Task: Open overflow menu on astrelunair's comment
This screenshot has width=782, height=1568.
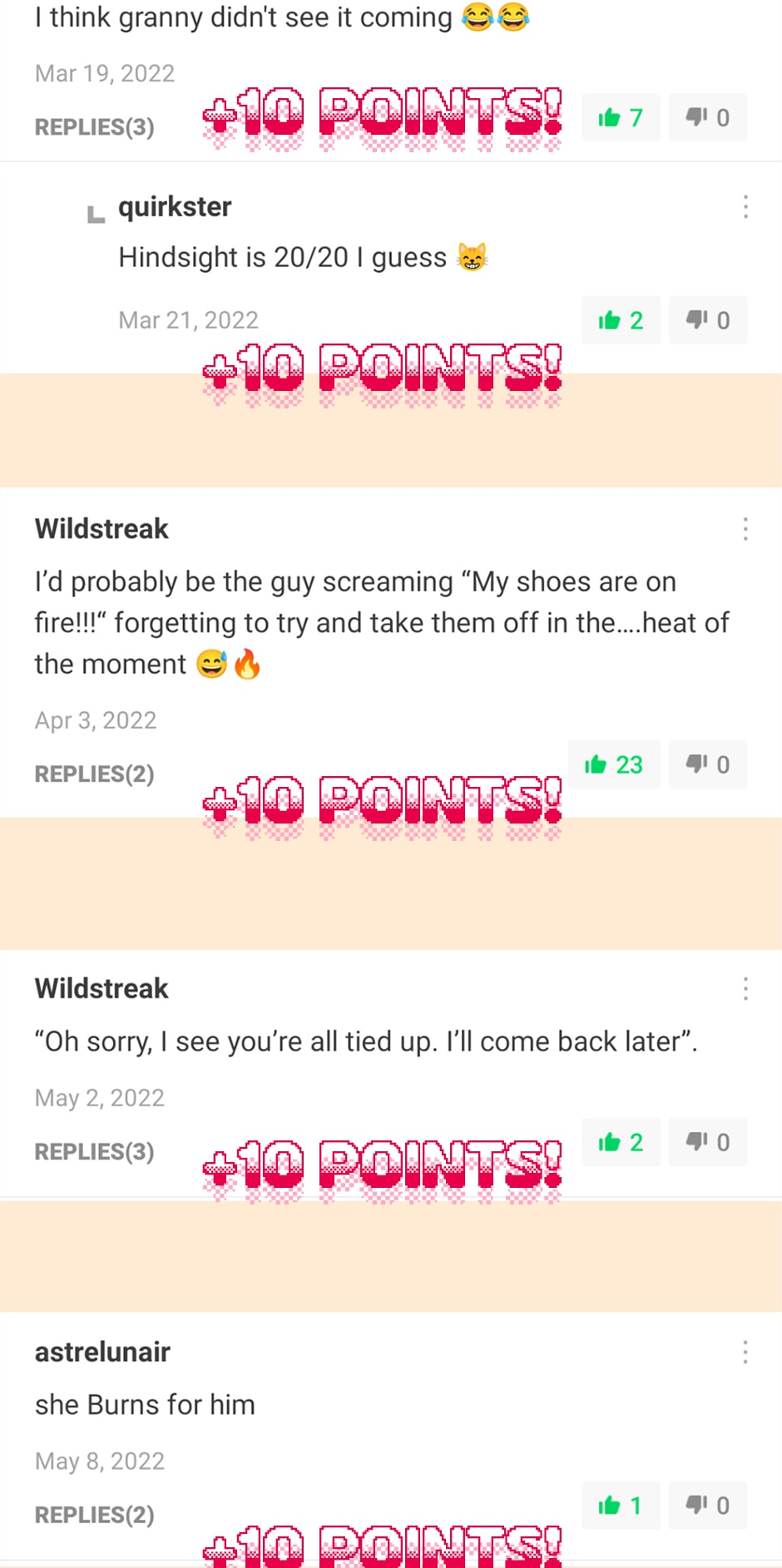Action: 745,1352
